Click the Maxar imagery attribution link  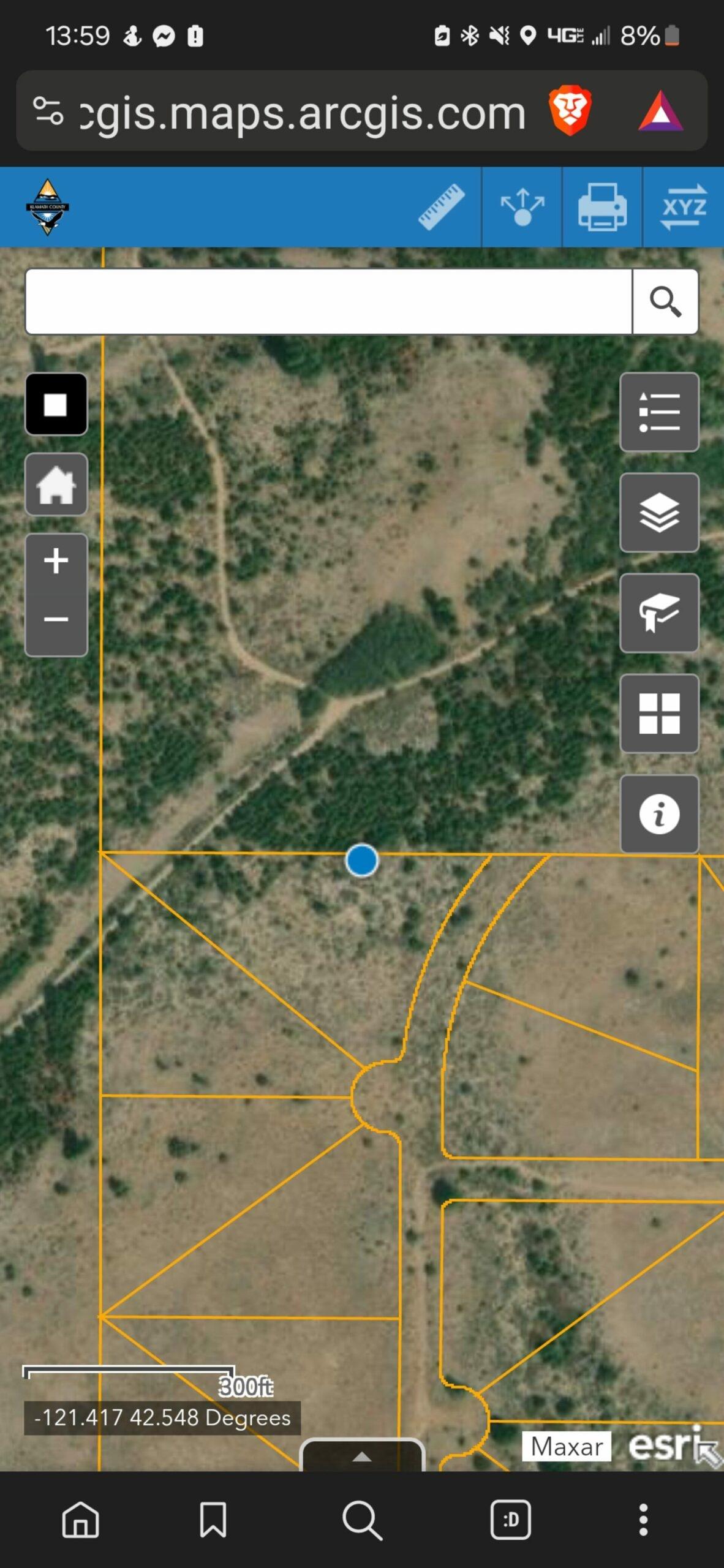pos(565,1447)
